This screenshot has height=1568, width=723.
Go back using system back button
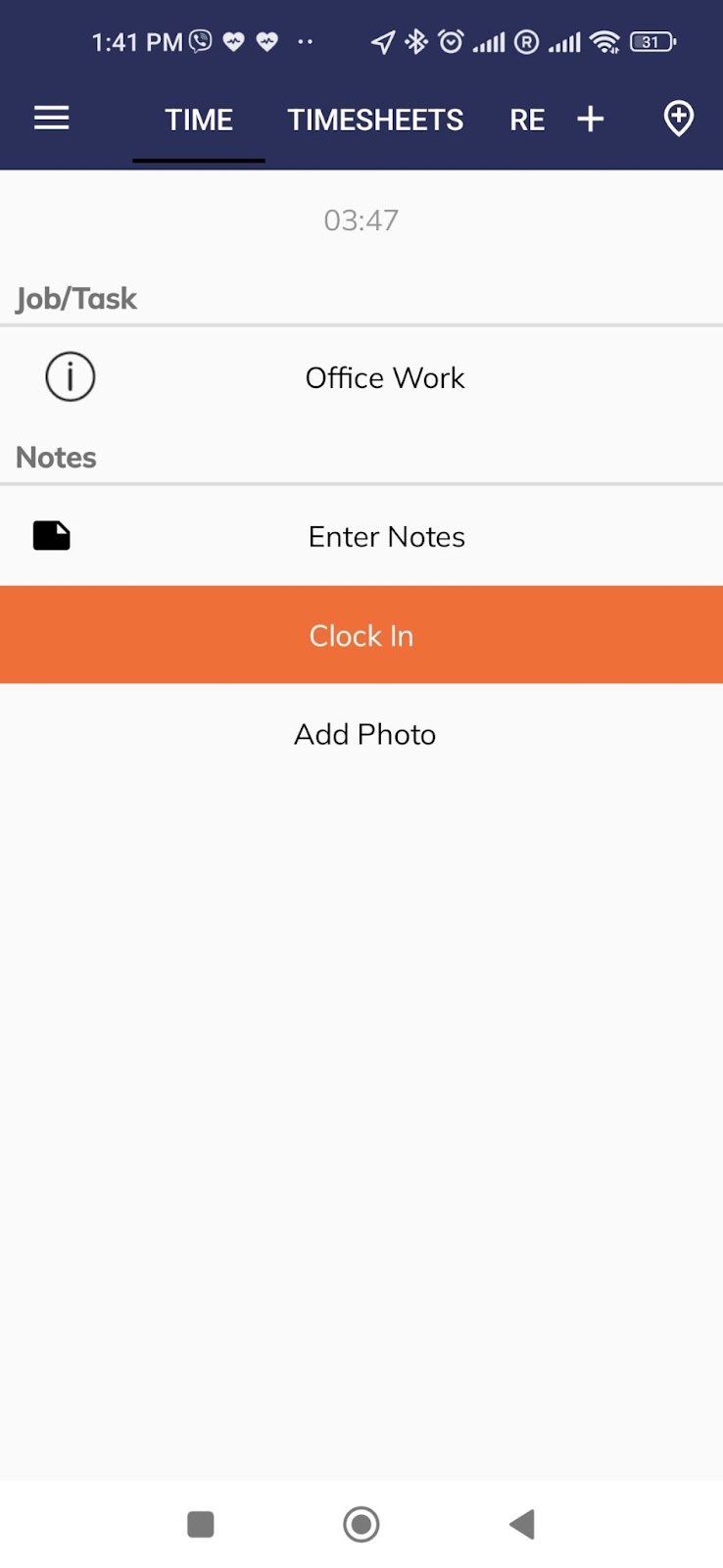[x=522, y=1524]
